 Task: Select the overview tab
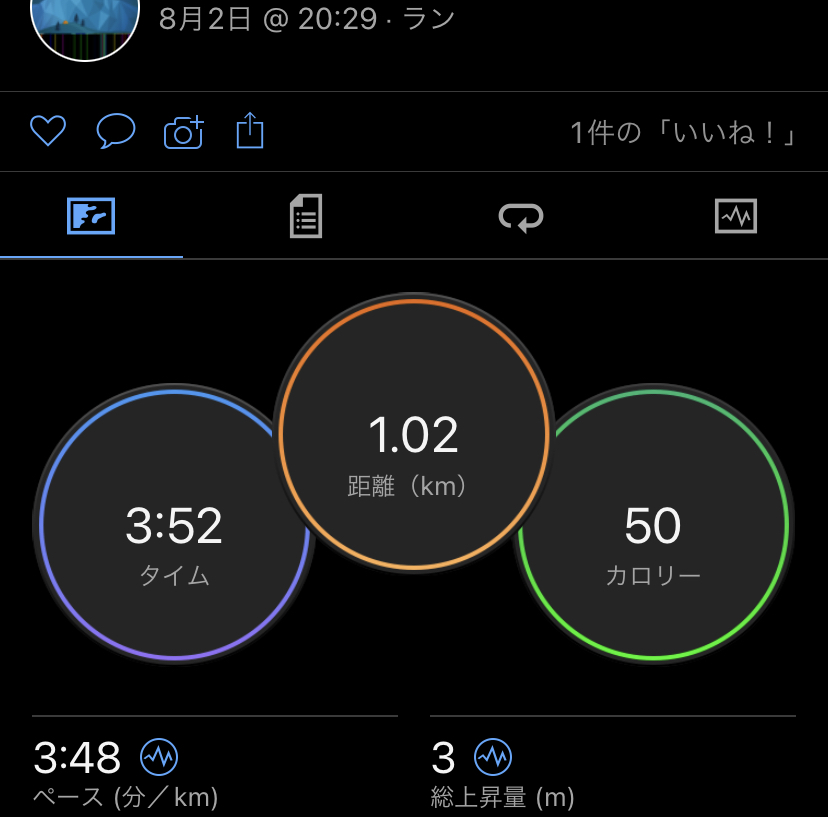[91, 216]
